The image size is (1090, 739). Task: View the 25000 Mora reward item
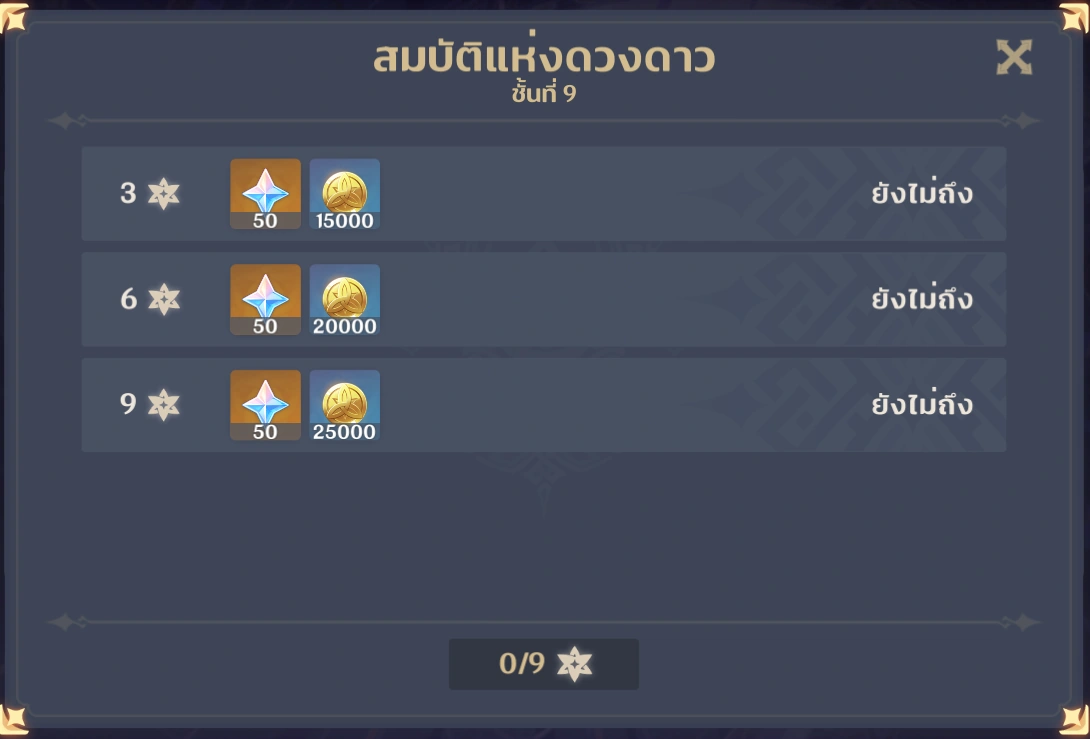click(345, 405)
